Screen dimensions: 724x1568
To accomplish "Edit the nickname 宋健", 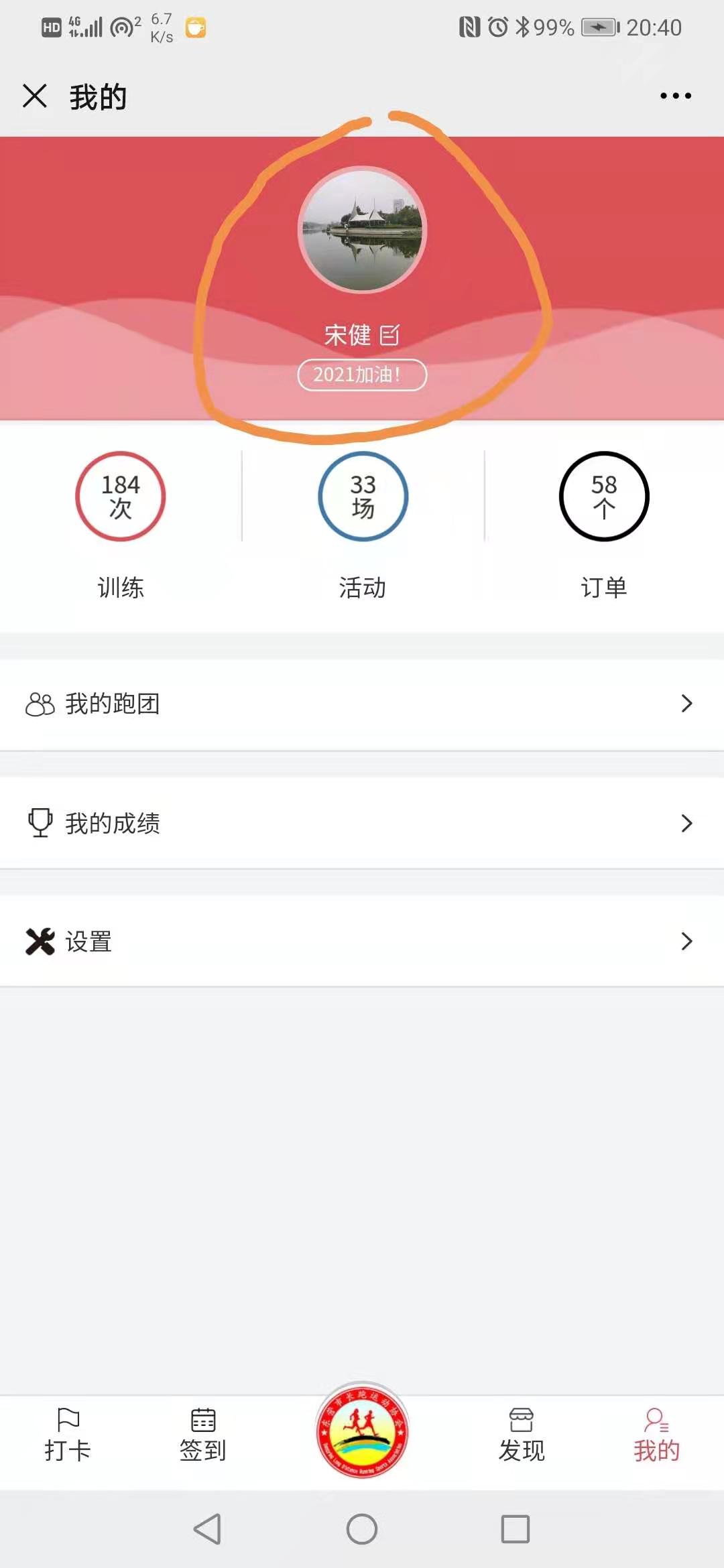I will point(389,334).
